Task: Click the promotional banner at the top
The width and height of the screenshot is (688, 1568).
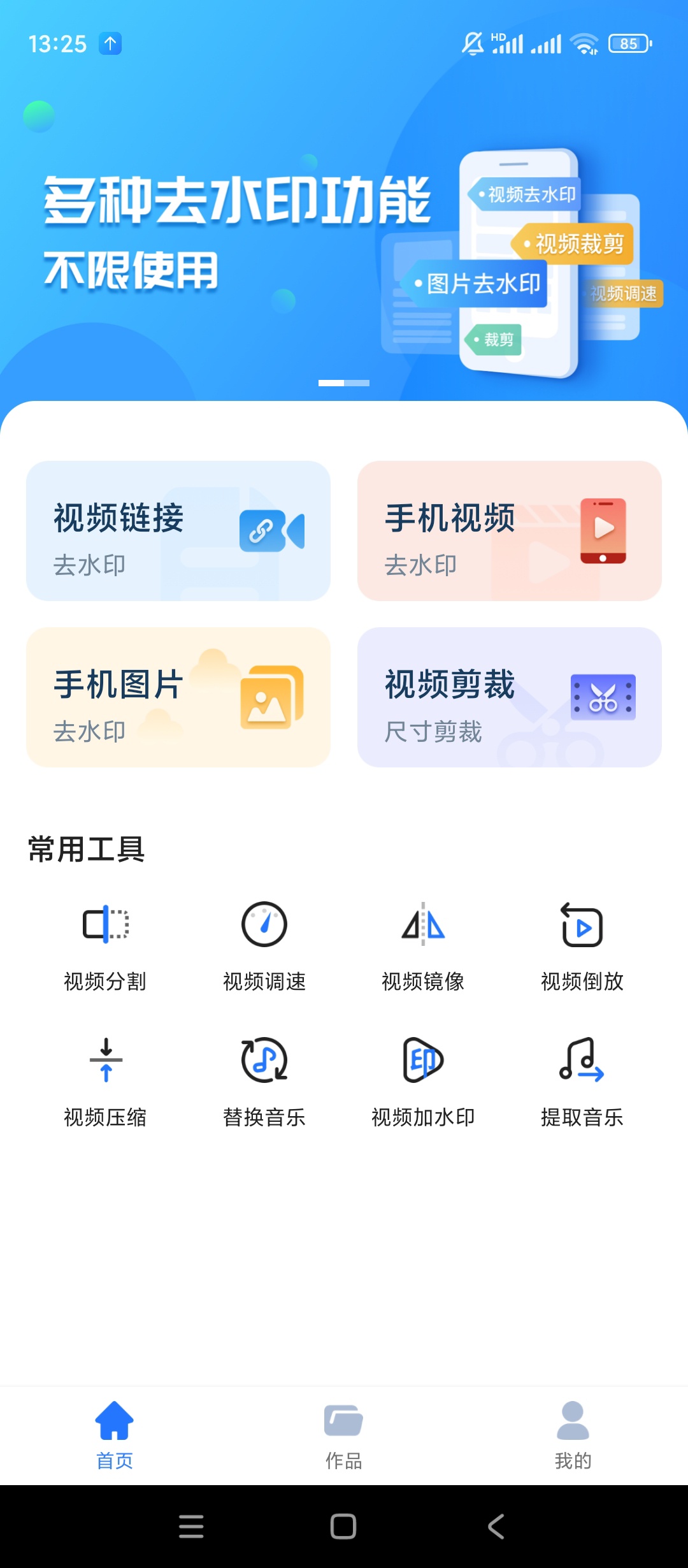Action: (x=344, y=223)
